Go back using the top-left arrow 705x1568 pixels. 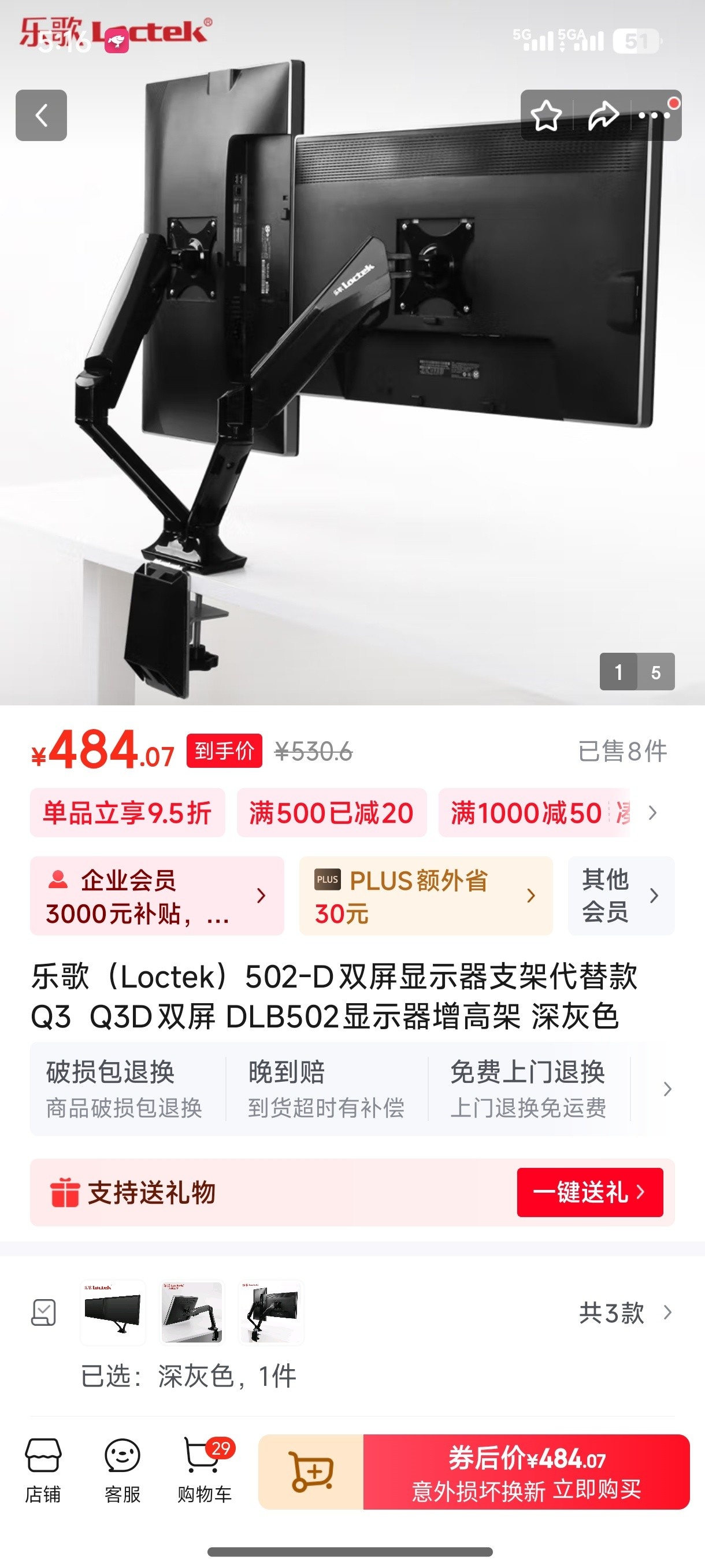[x=41, y=115]
